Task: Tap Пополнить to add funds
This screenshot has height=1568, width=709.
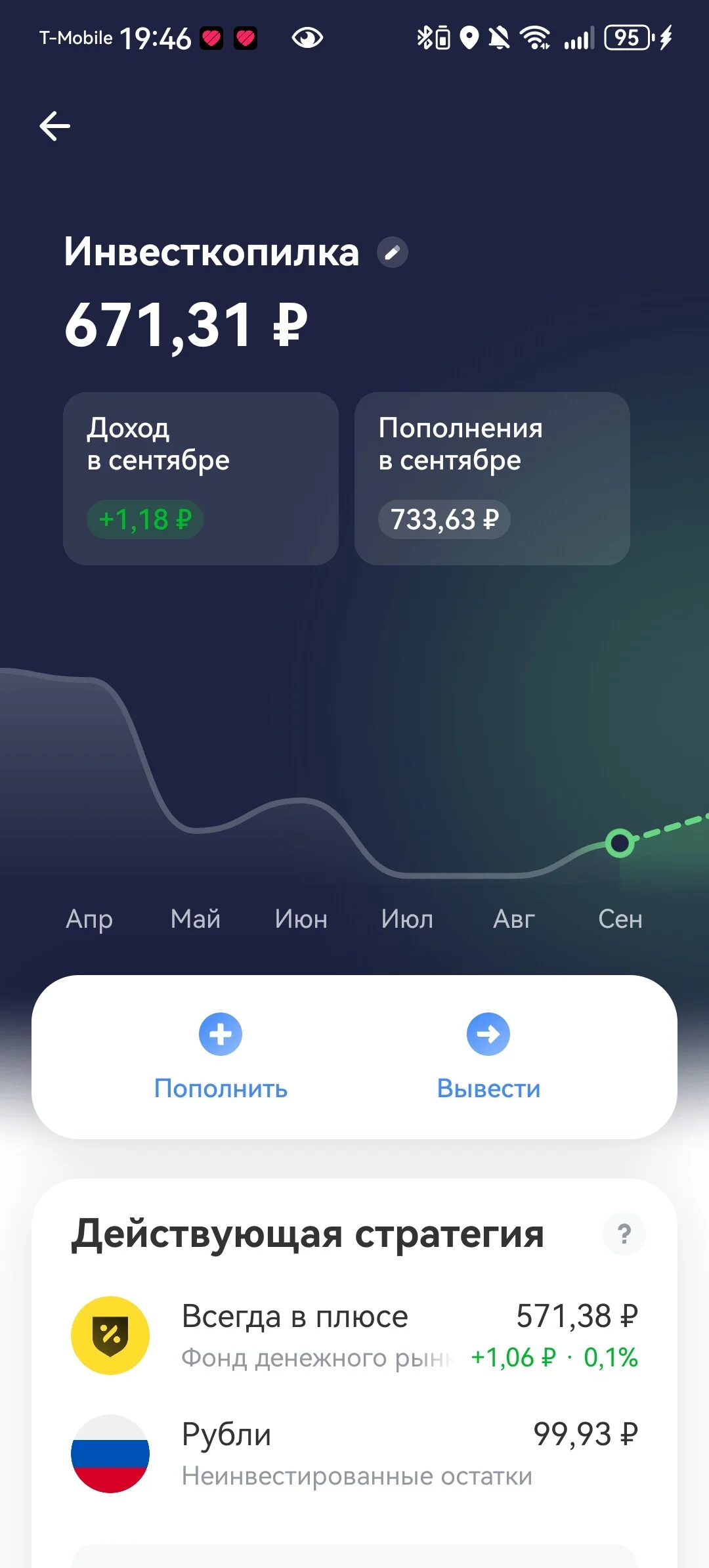Action: [221, 1057]
